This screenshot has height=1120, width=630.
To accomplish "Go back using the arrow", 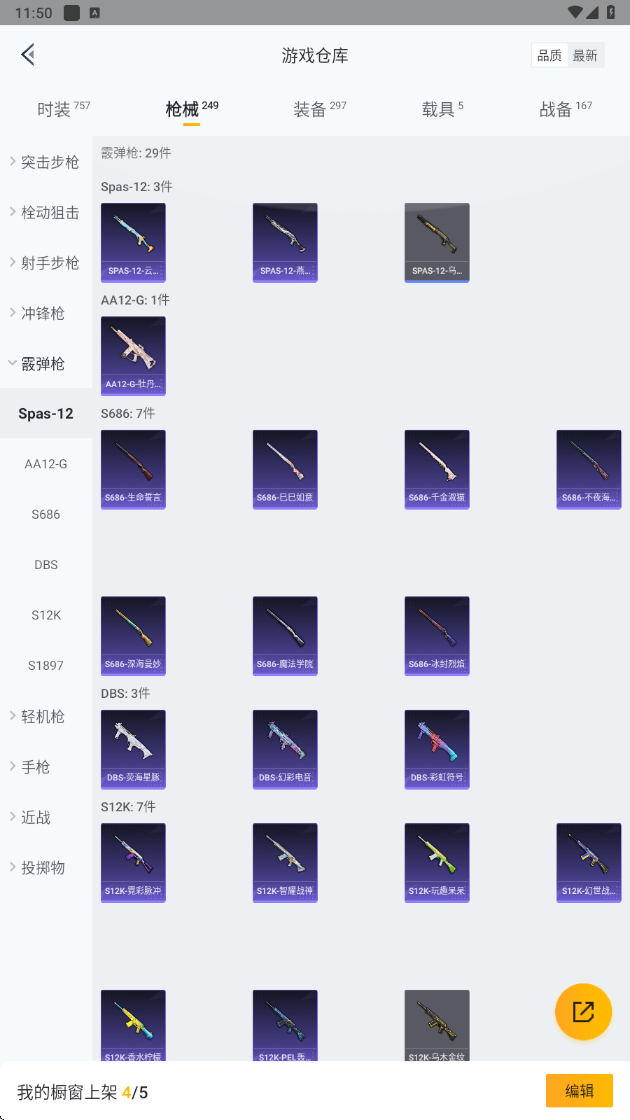I will (28, 55).
